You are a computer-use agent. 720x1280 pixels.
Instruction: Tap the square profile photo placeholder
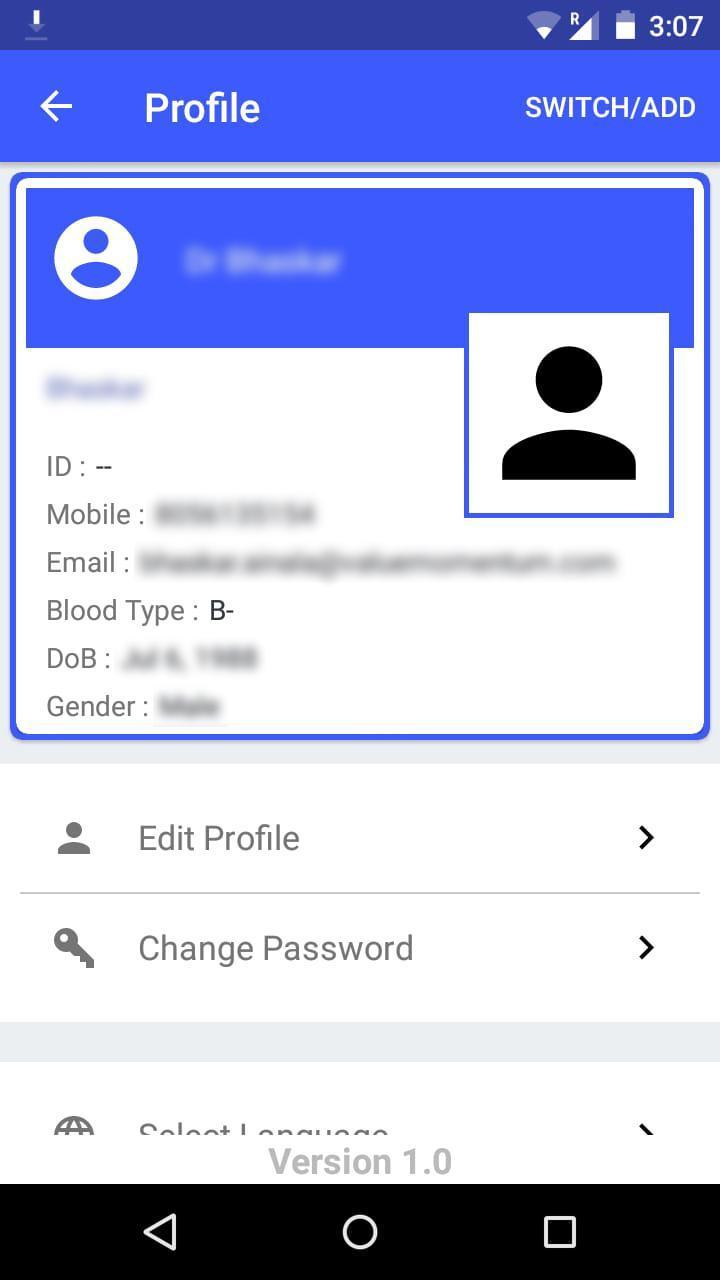point(569,414)
